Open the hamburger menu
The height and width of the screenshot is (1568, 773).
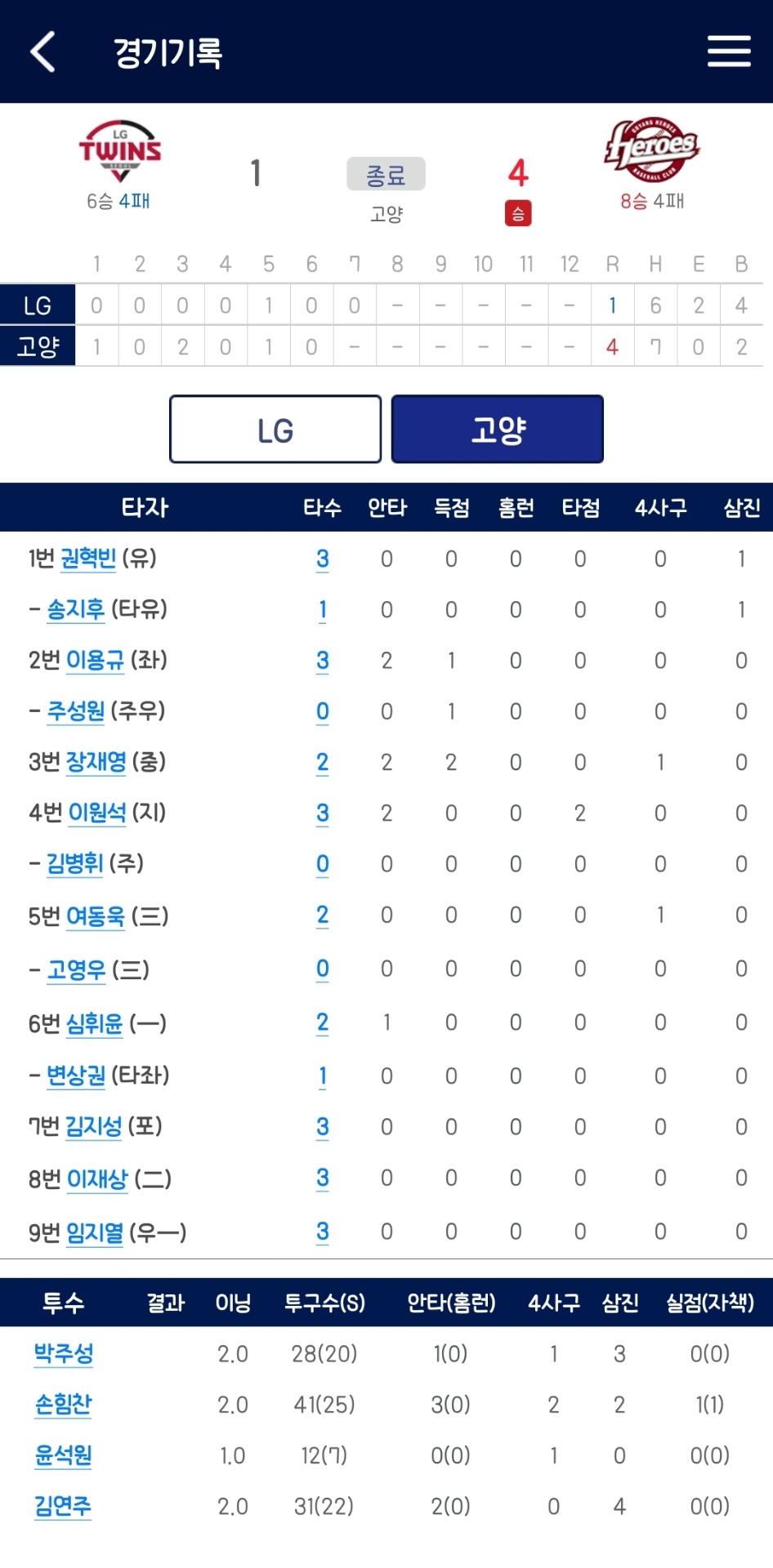point(728,51)
